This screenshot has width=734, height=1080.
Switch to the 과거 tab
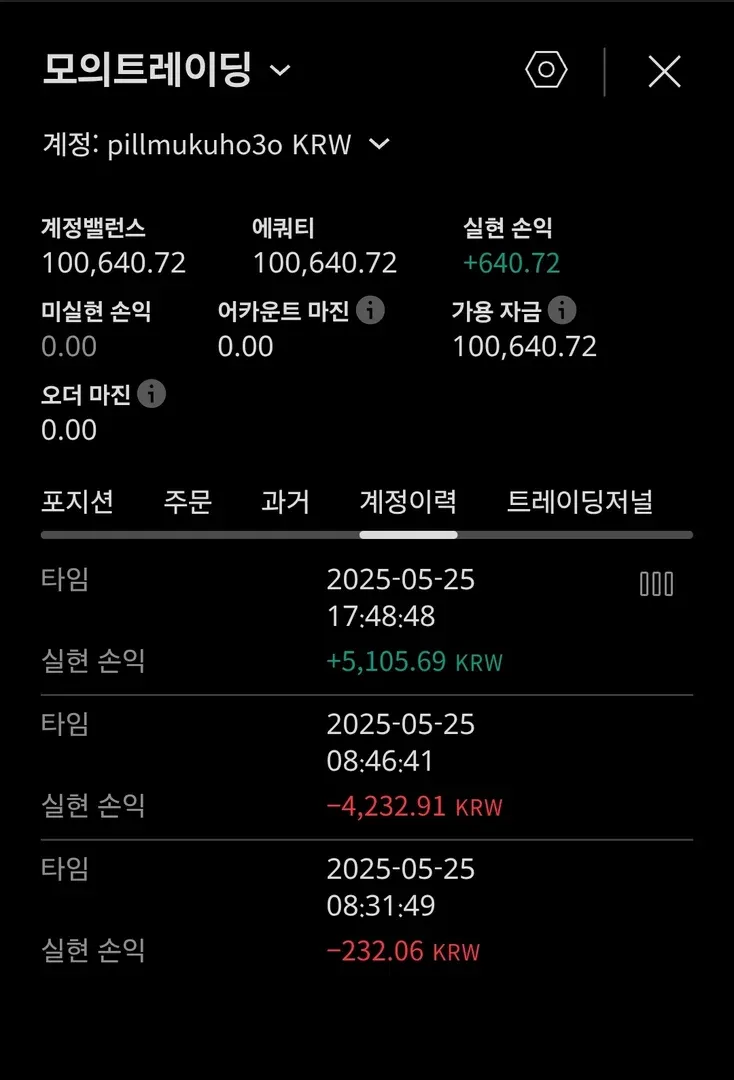(285, 501)
